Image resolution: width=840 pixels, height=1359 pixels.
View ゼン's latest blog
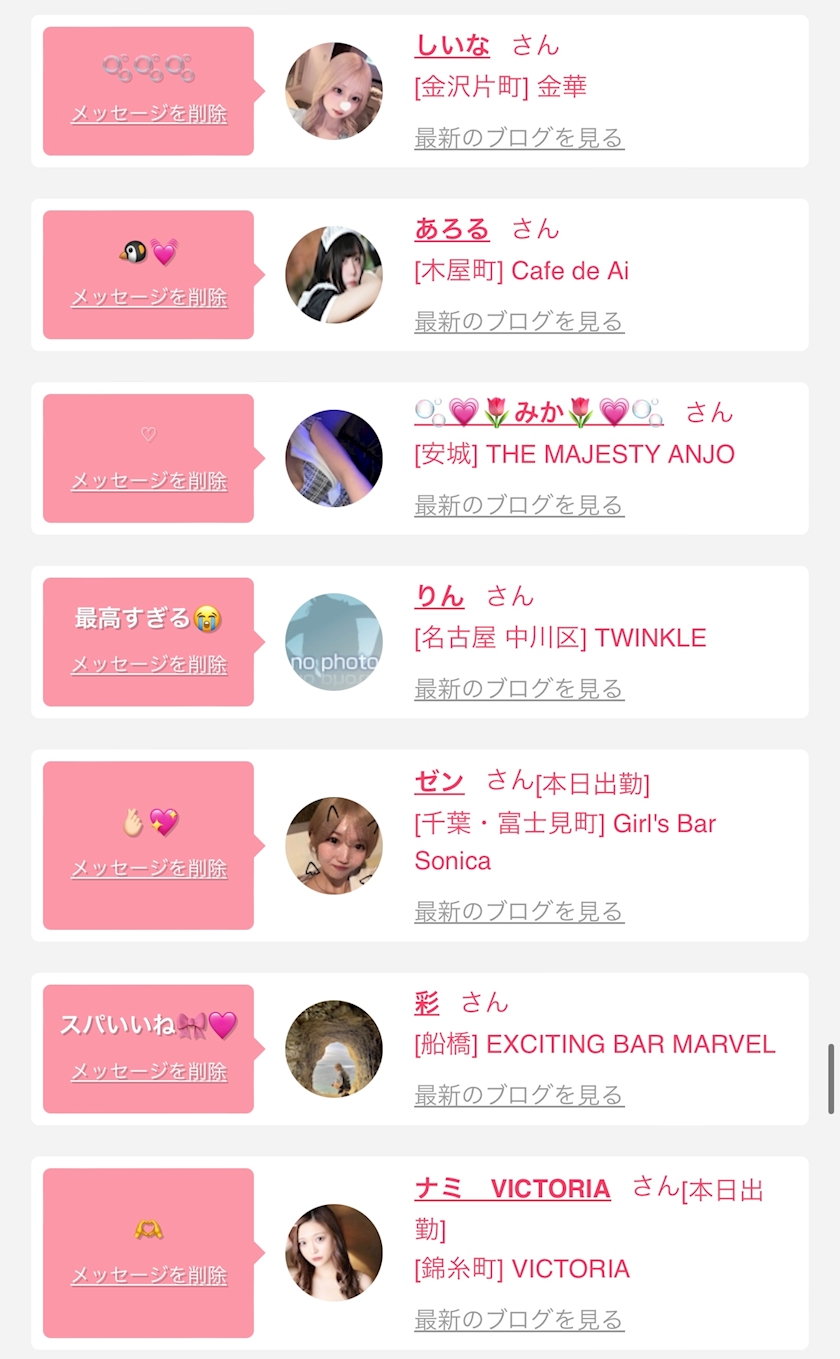point(519,911)
